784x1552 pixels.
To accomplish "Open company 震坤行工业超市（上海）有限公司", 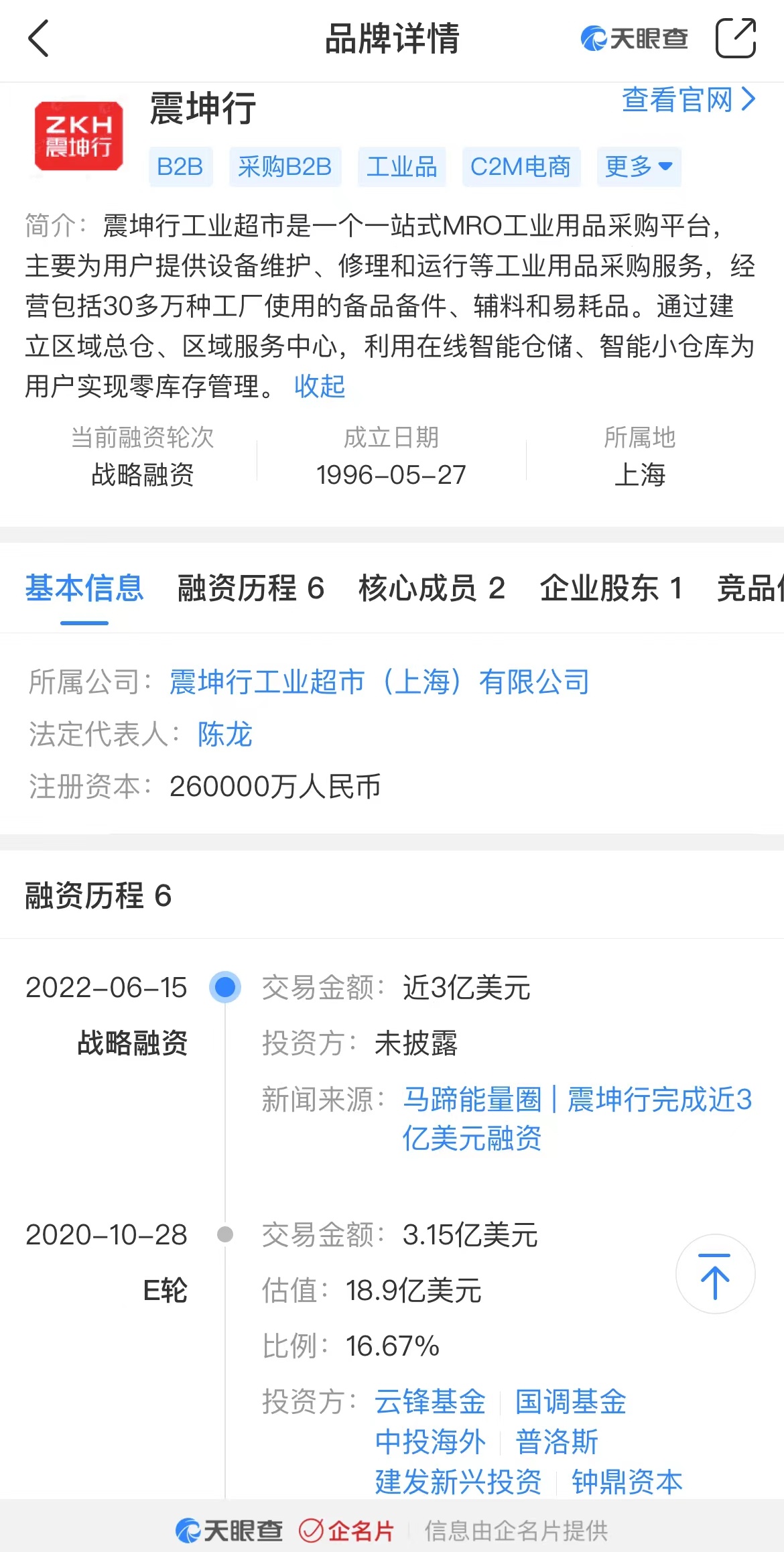I will click(379, 682).
